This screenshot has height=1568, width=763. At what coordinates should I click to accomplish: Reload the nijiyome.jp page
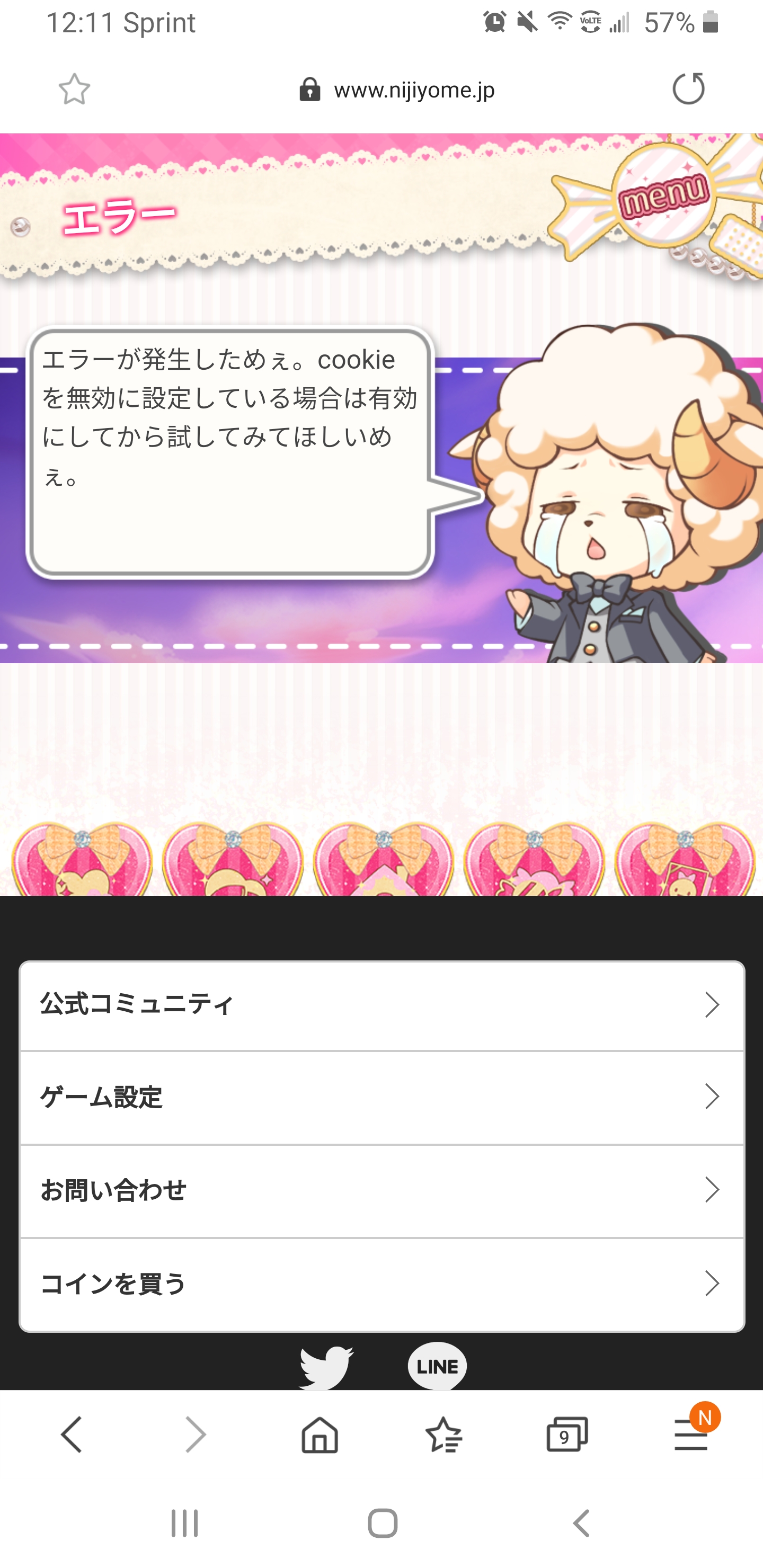[688, 89]
